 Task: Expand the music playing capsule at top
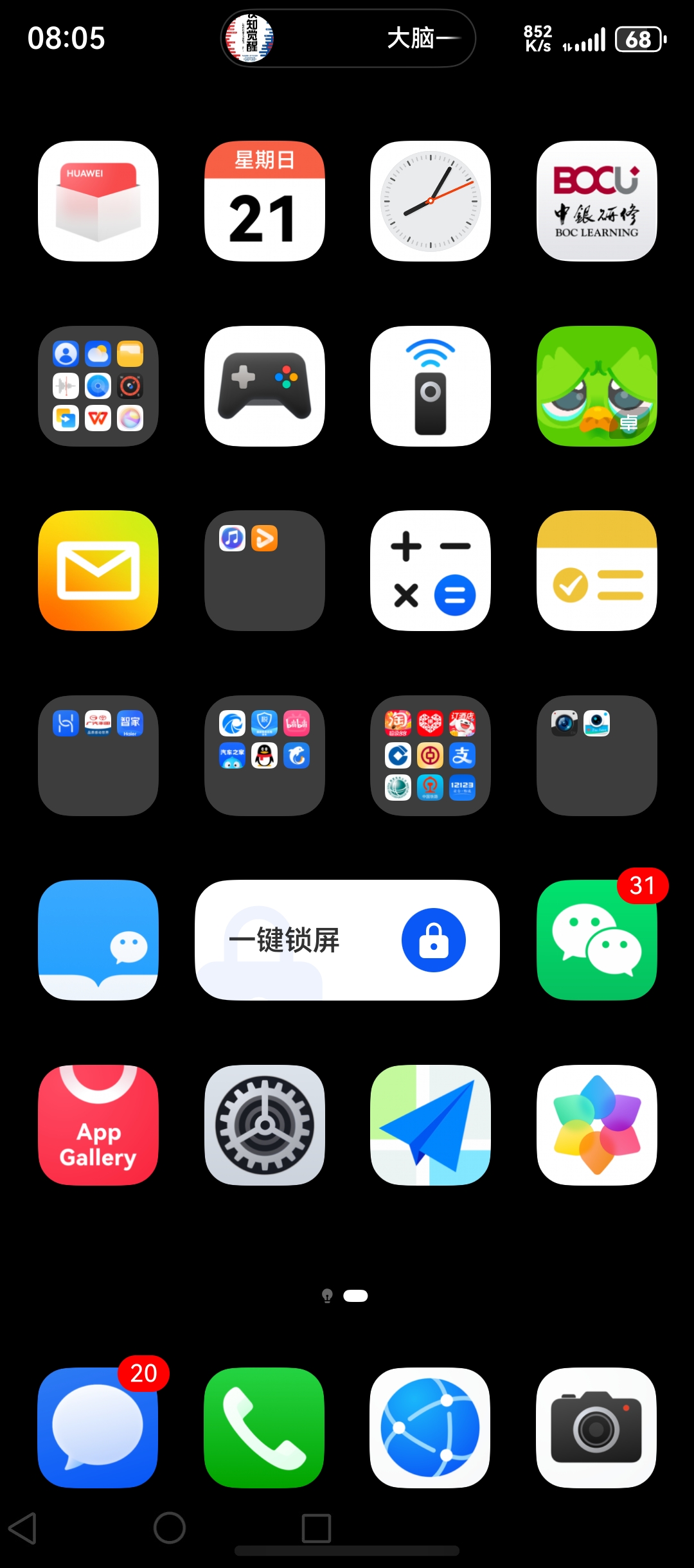[x=348, y=39]
